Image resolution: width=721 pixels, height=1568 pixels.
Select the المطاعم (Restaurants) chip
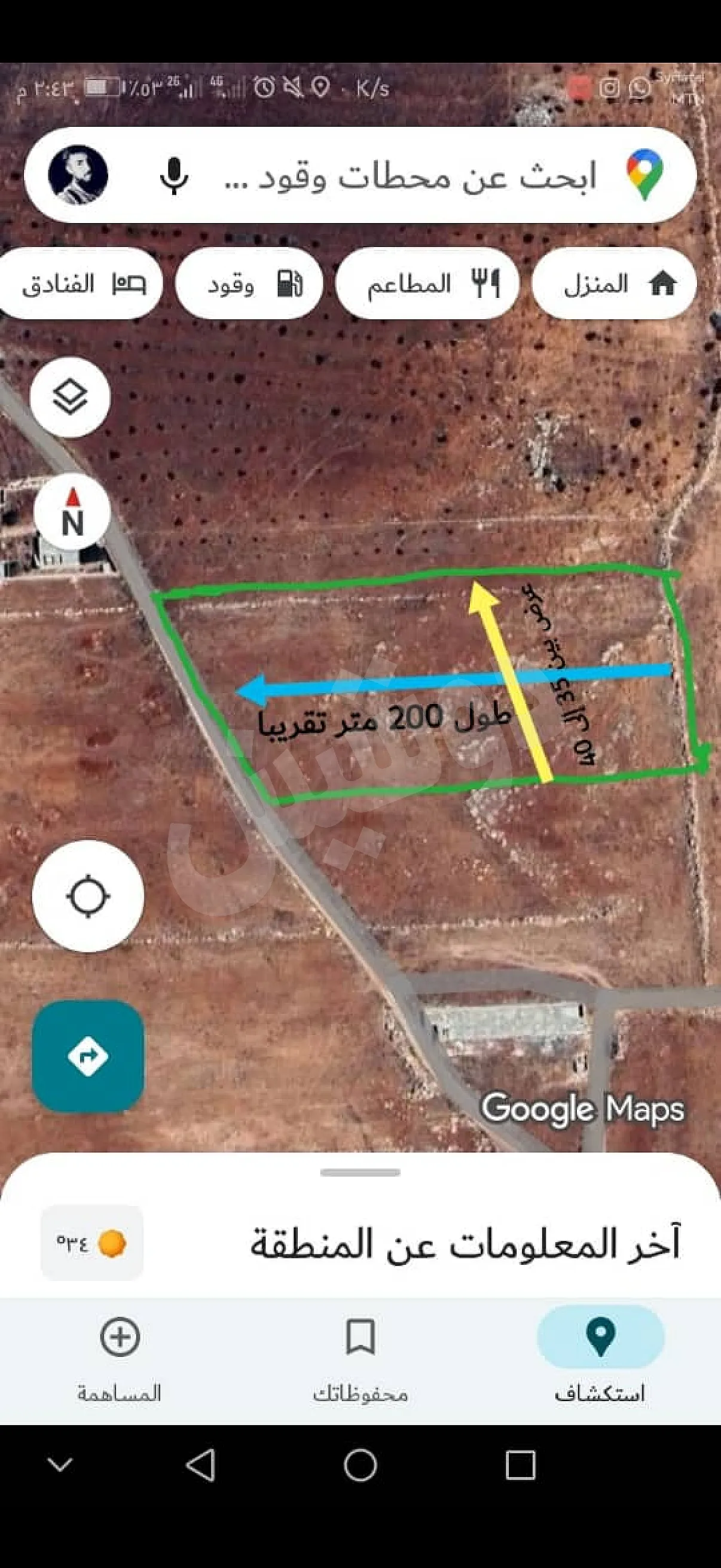427,283
